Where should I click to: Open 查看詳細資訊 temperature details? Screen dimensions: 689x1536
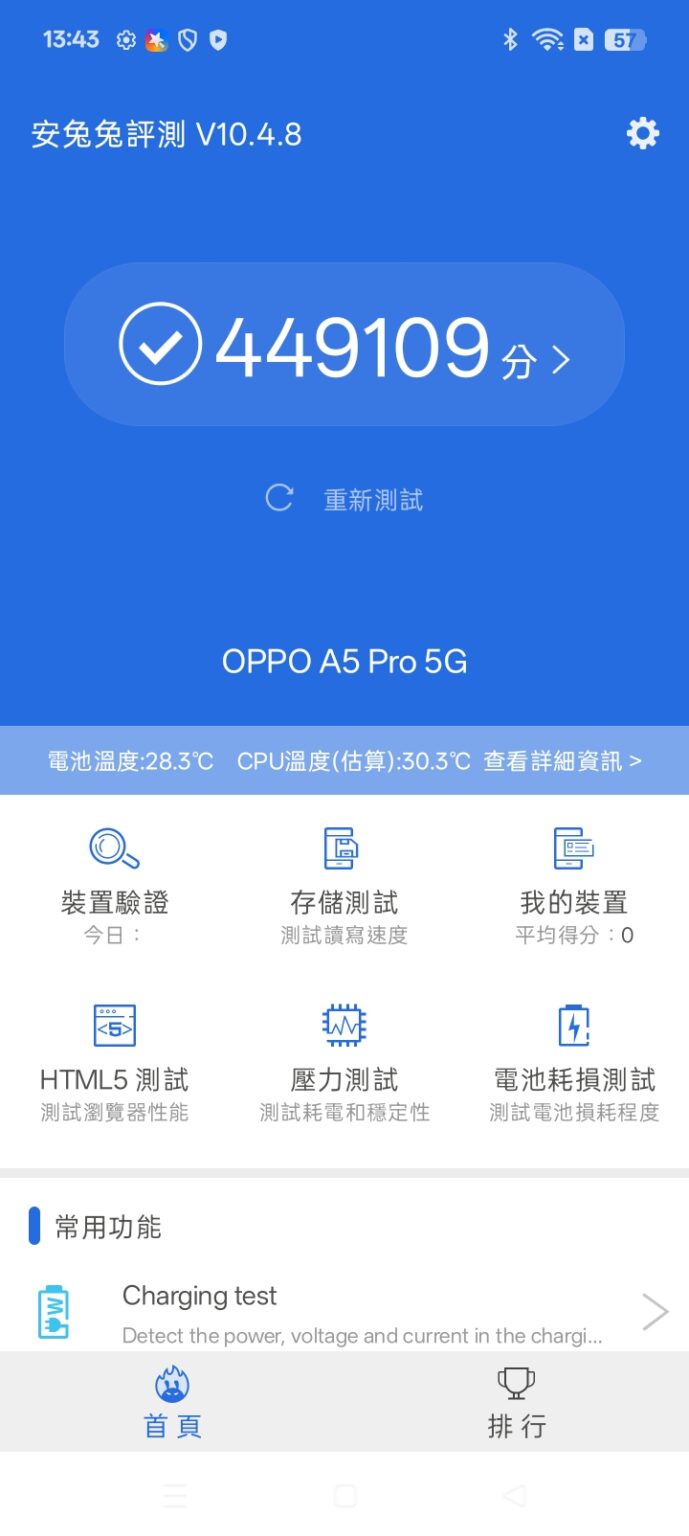(x=562, y=761)
